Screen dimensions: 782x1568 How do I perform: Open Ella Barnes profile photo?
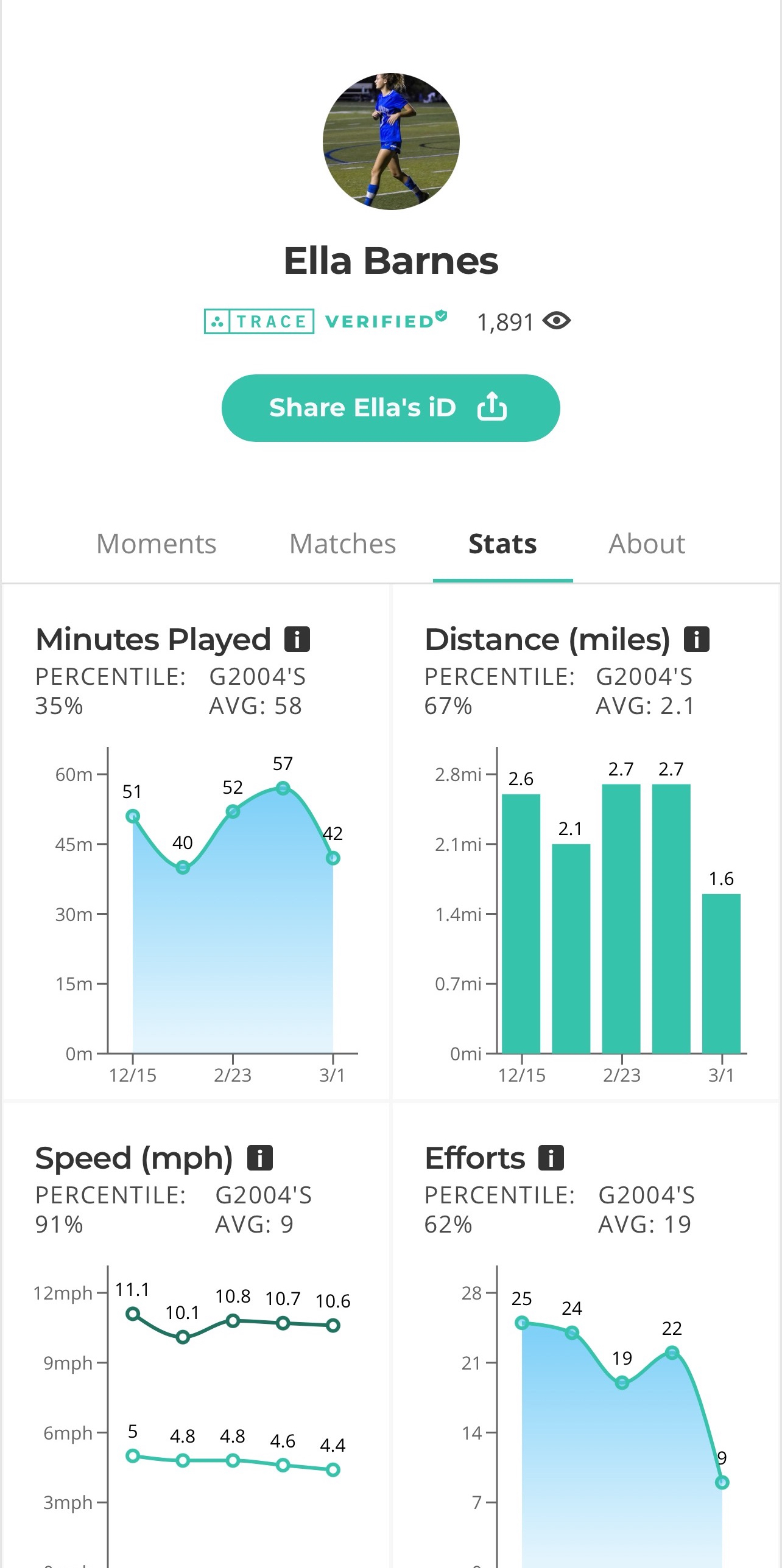pyautogui.click(x=391, y=142)
